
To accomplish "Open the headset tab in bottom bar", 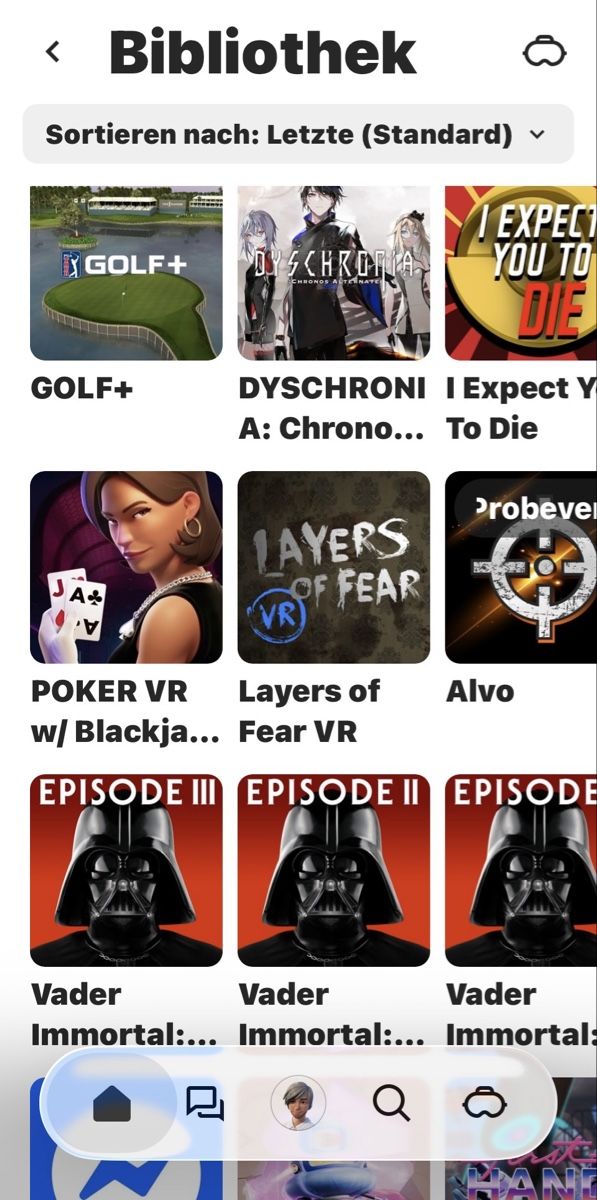I will tap(485, 1104).
